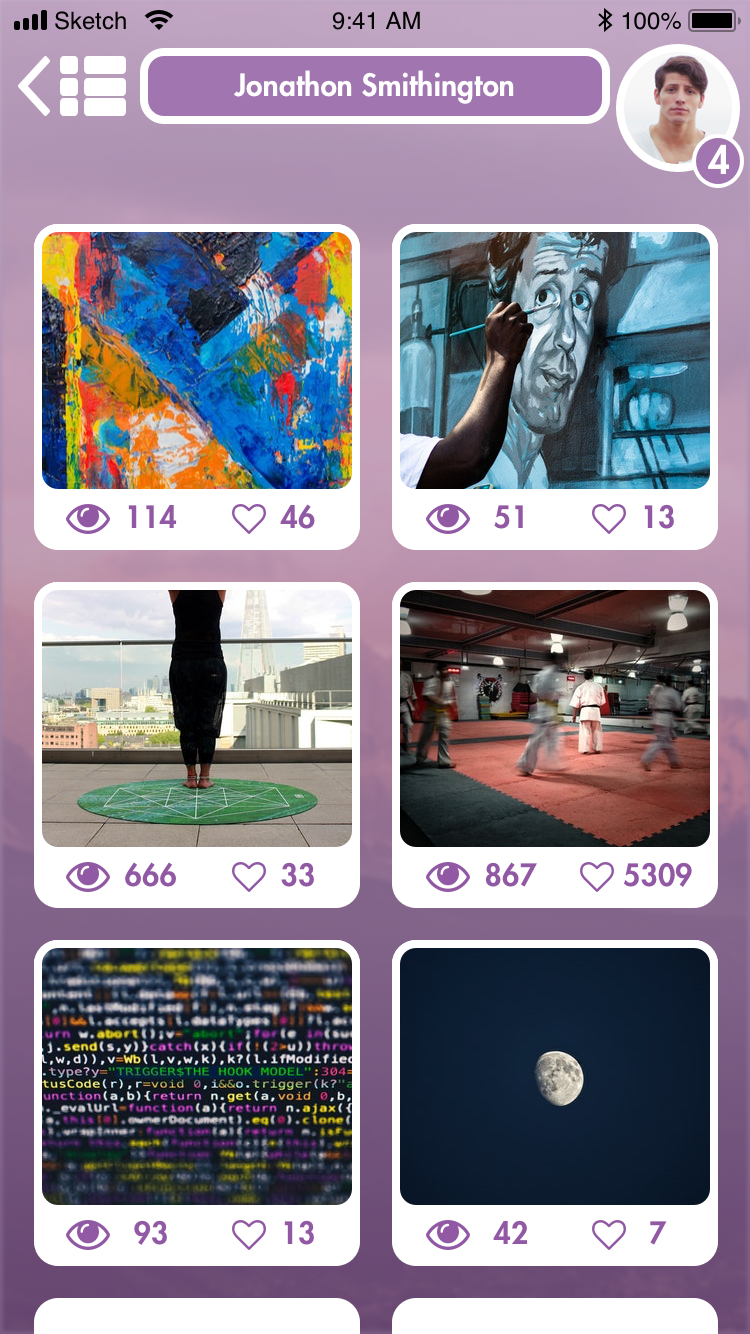Like the karate photo with 5309 likes
This screenshot has width=750, height=1334.
(x=597, y=876)
